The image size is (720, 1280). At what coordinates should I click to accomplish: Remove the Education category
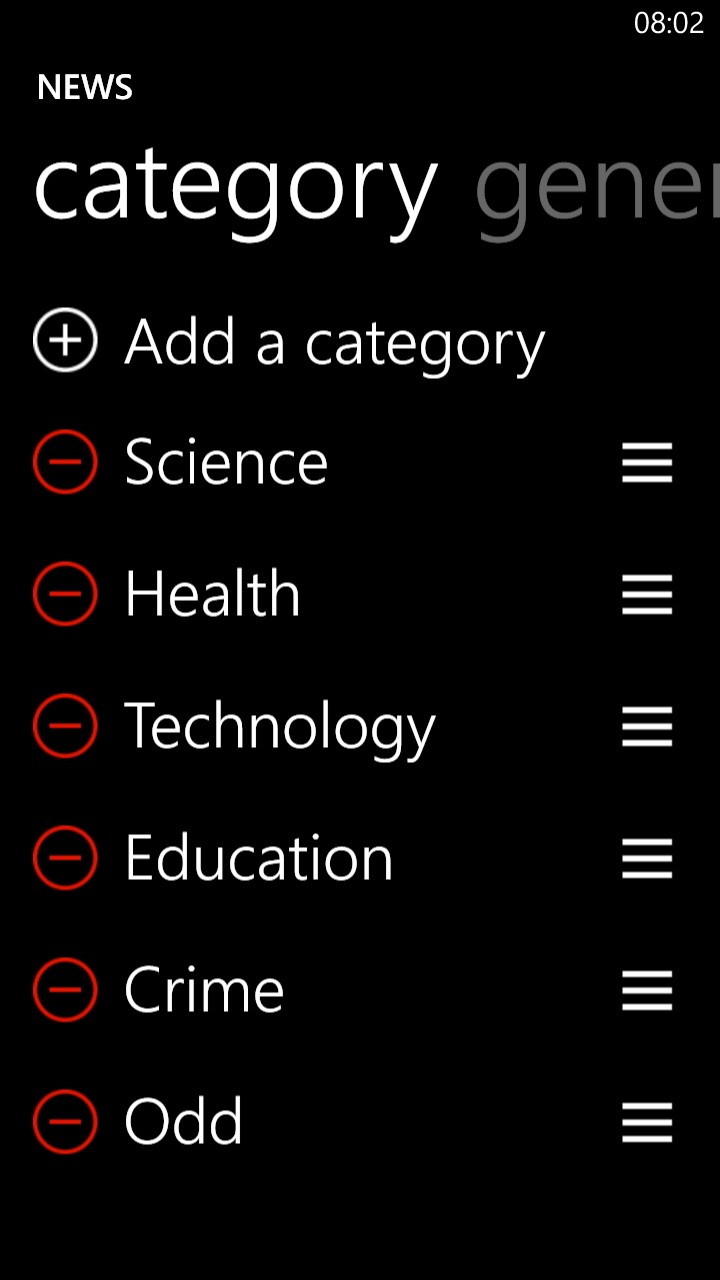tap(65, 858)
